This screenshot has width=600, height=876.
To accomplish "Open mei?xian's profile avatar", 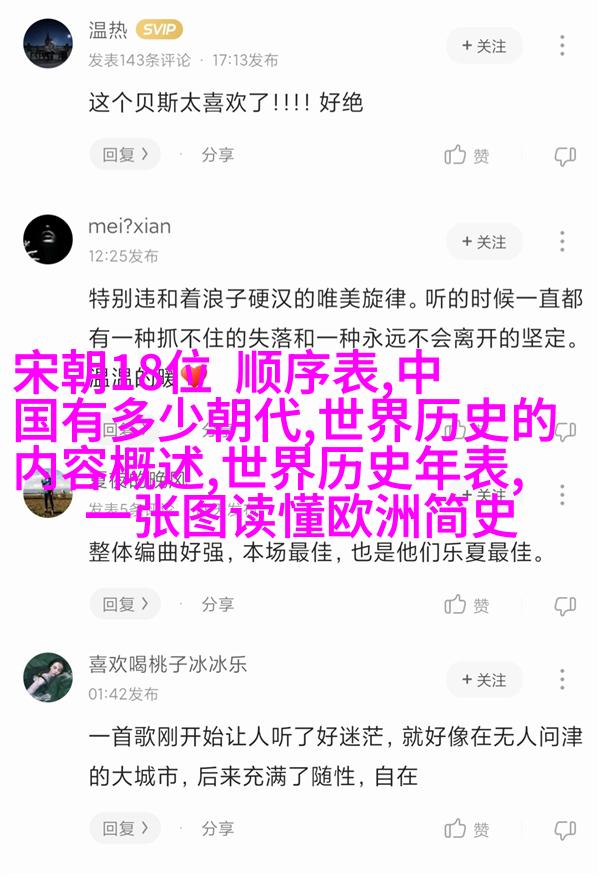I will coord(47,239).
